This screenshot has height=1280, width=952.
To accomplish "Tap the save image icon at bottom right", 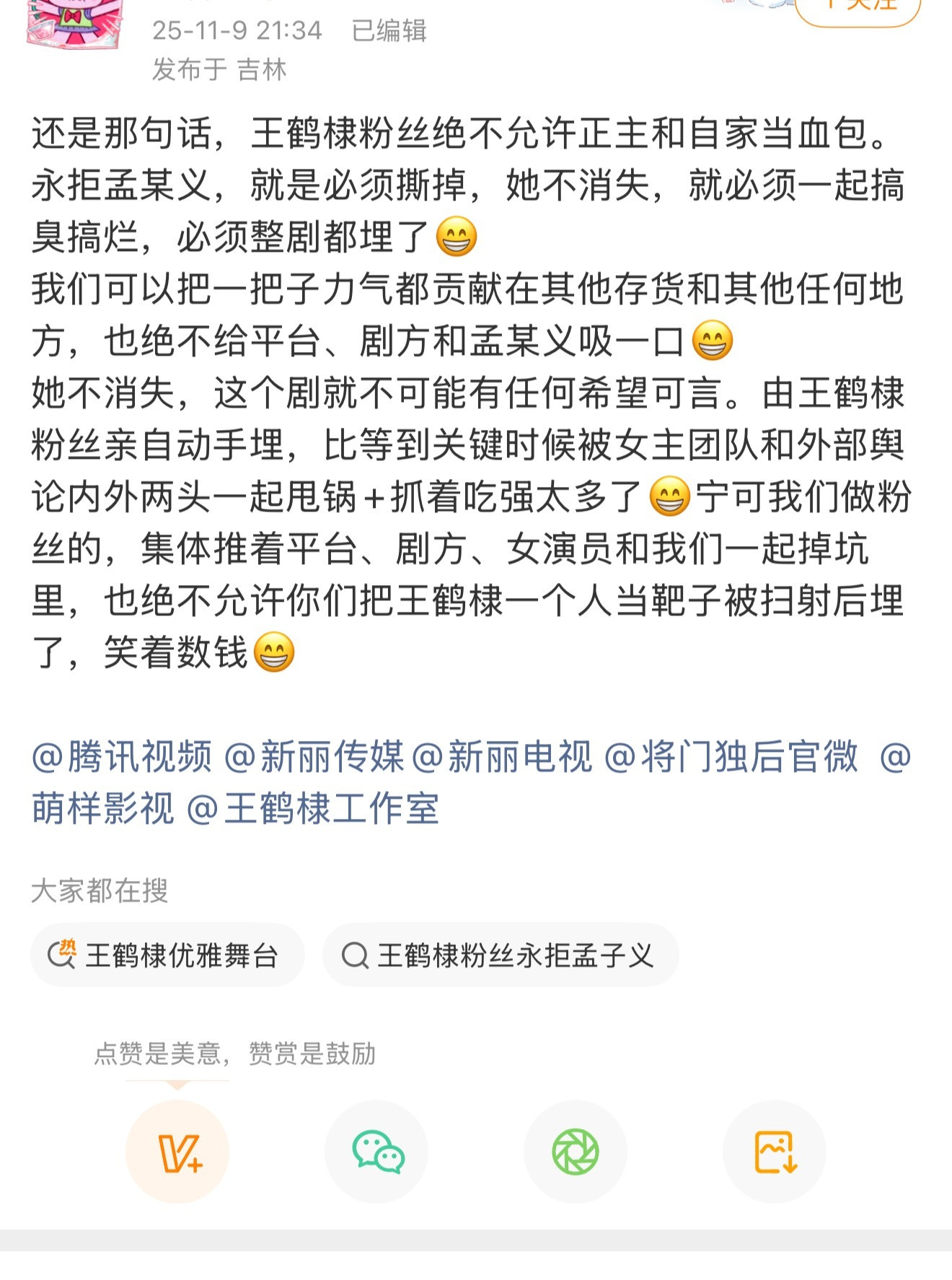I will (x=774, y=1152).
